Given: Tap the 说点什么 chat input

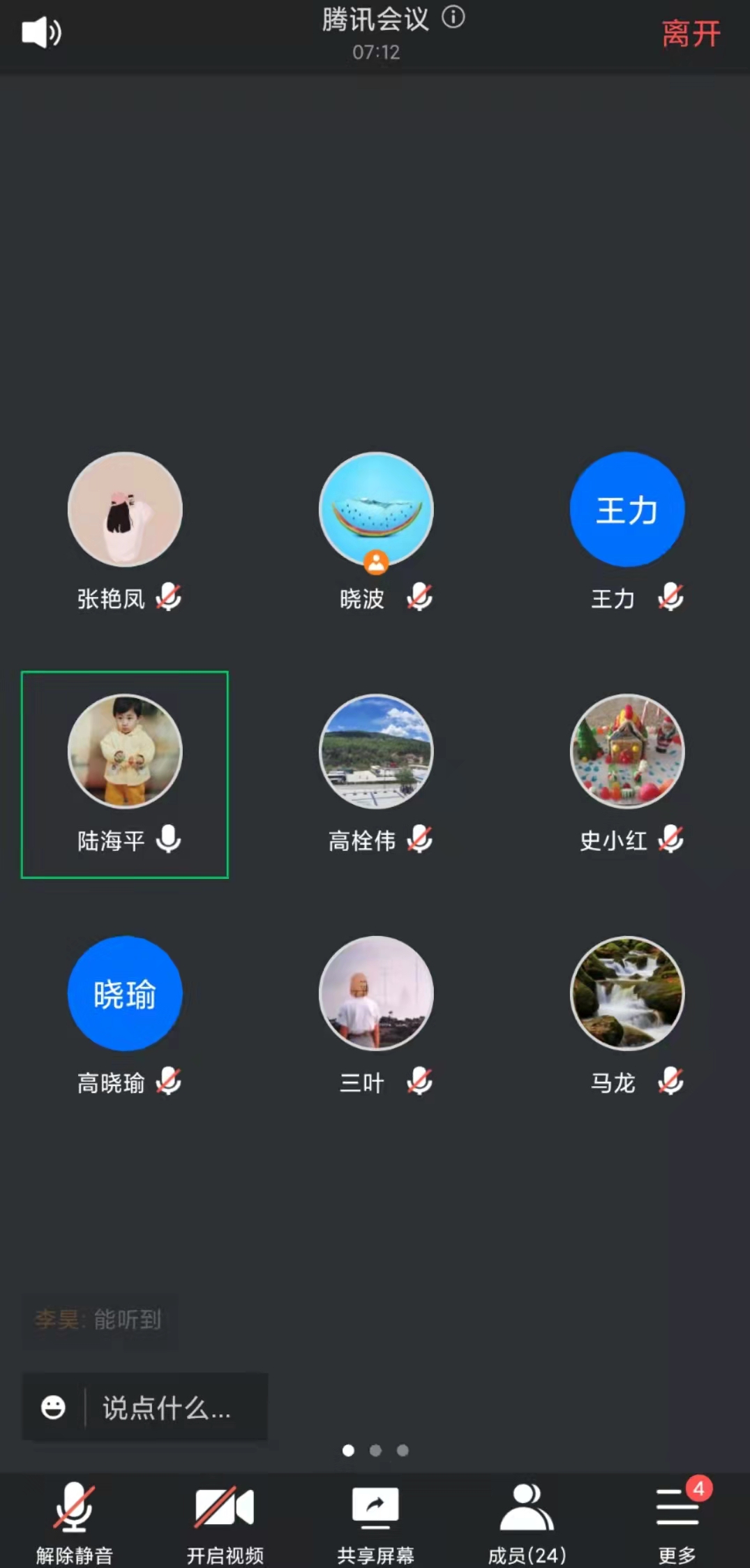Looking at the screenshot, I should (x=167, y=1408).
